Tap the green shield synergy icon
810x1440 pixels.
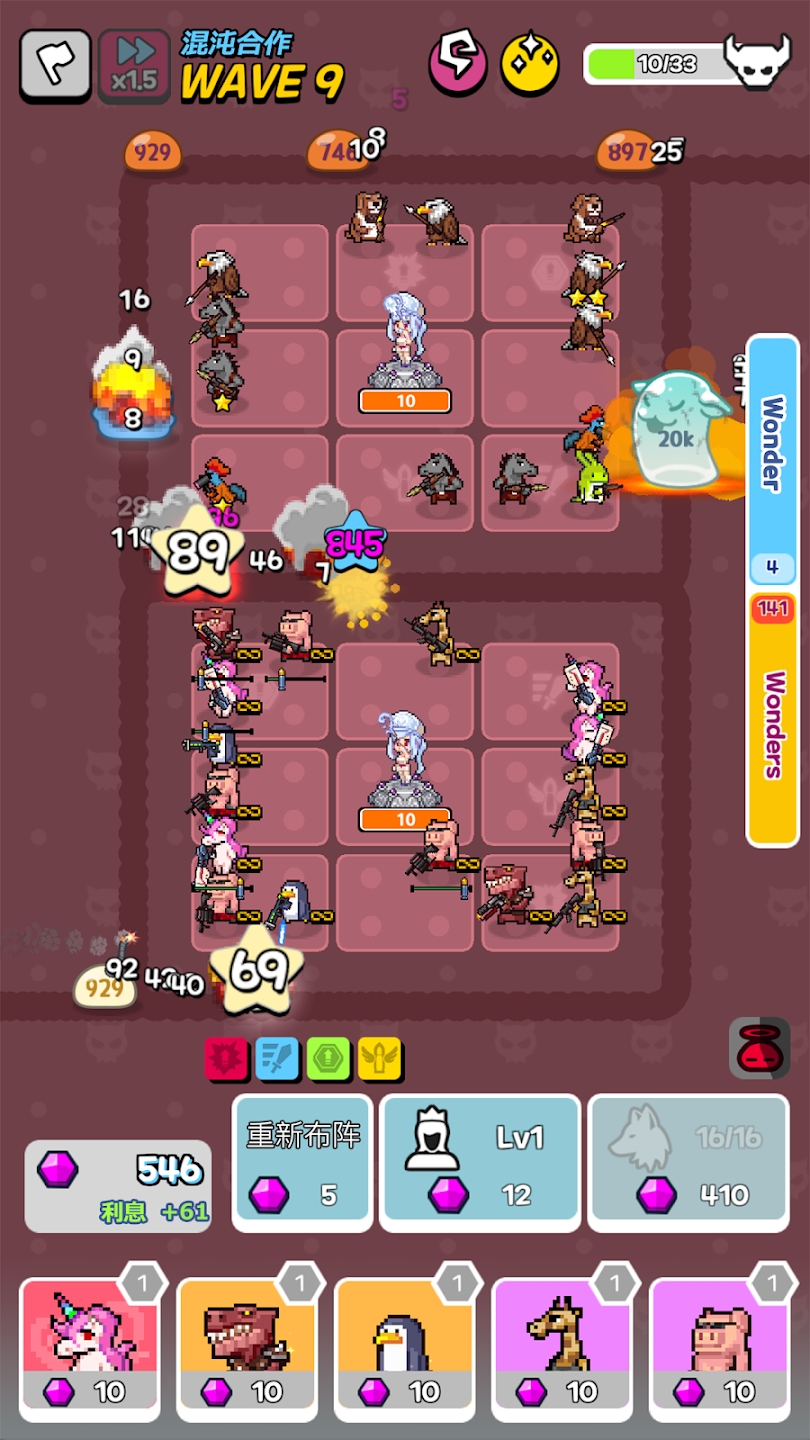click(x=328, y=1059)
